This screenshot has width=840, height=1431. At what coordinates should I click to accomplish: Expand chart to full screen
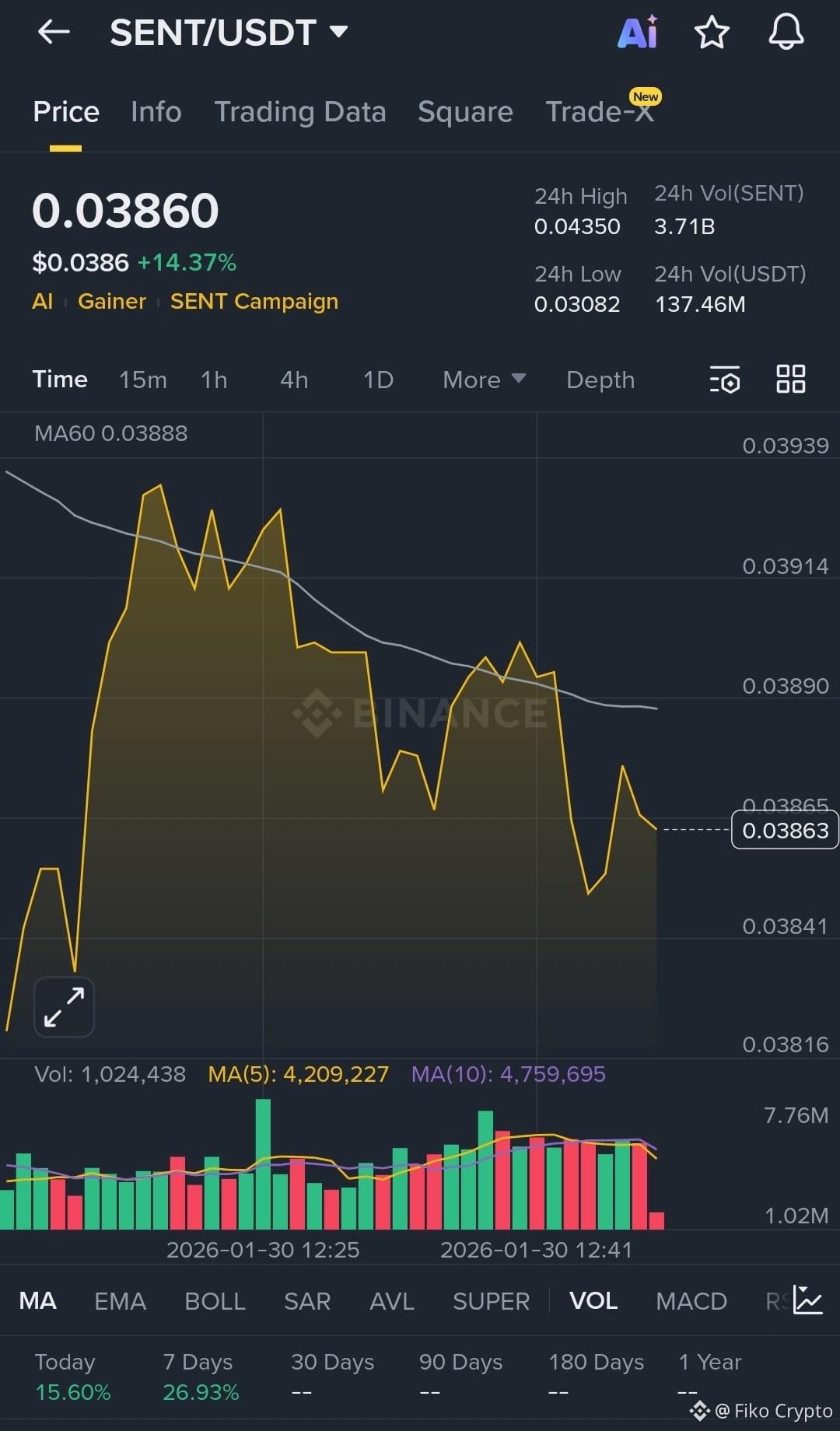click(64, 1007)
